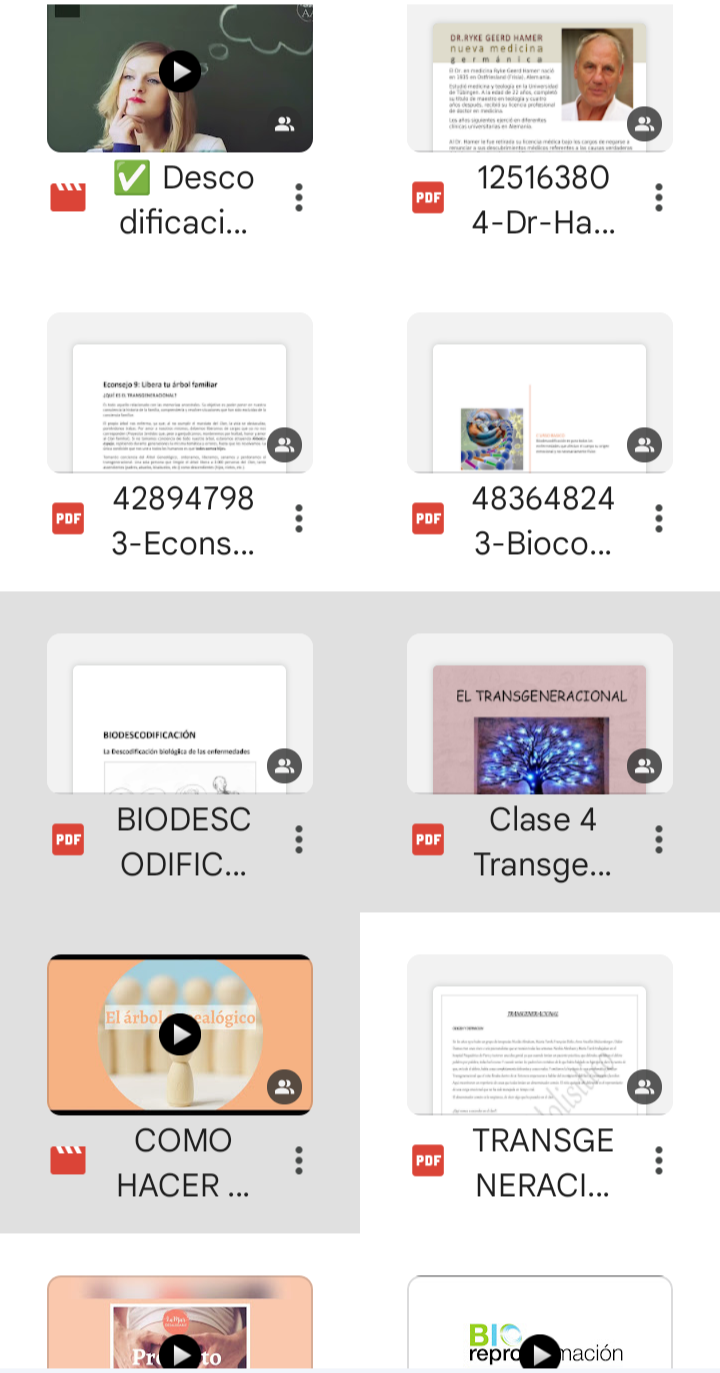Open overflow menu for 428947983-Econs... PDF
This screenshot has width=720, height=1373.
click(x=299, y=519)
